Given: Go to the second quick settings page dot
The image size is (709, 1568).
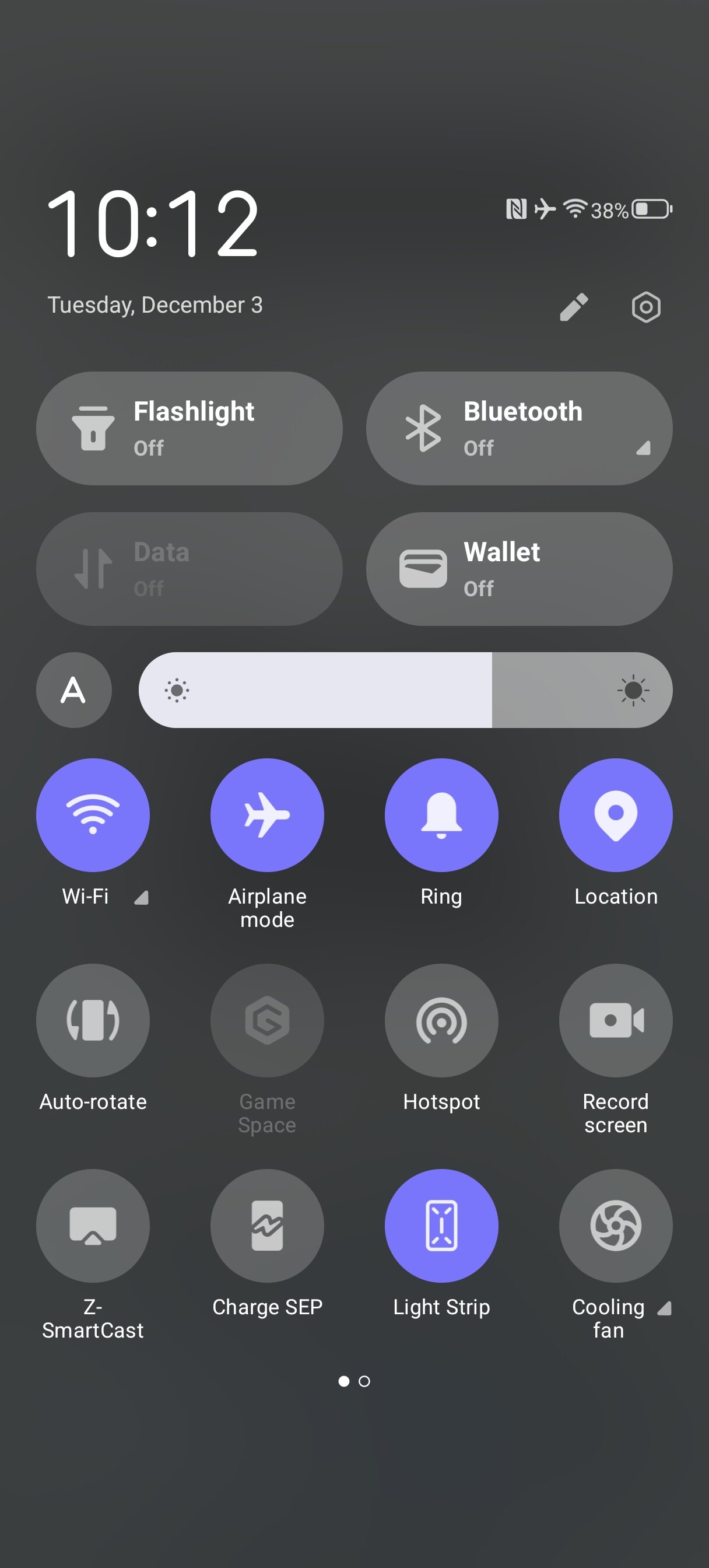Looking at the screenshot, I should tap(364, 1381).
